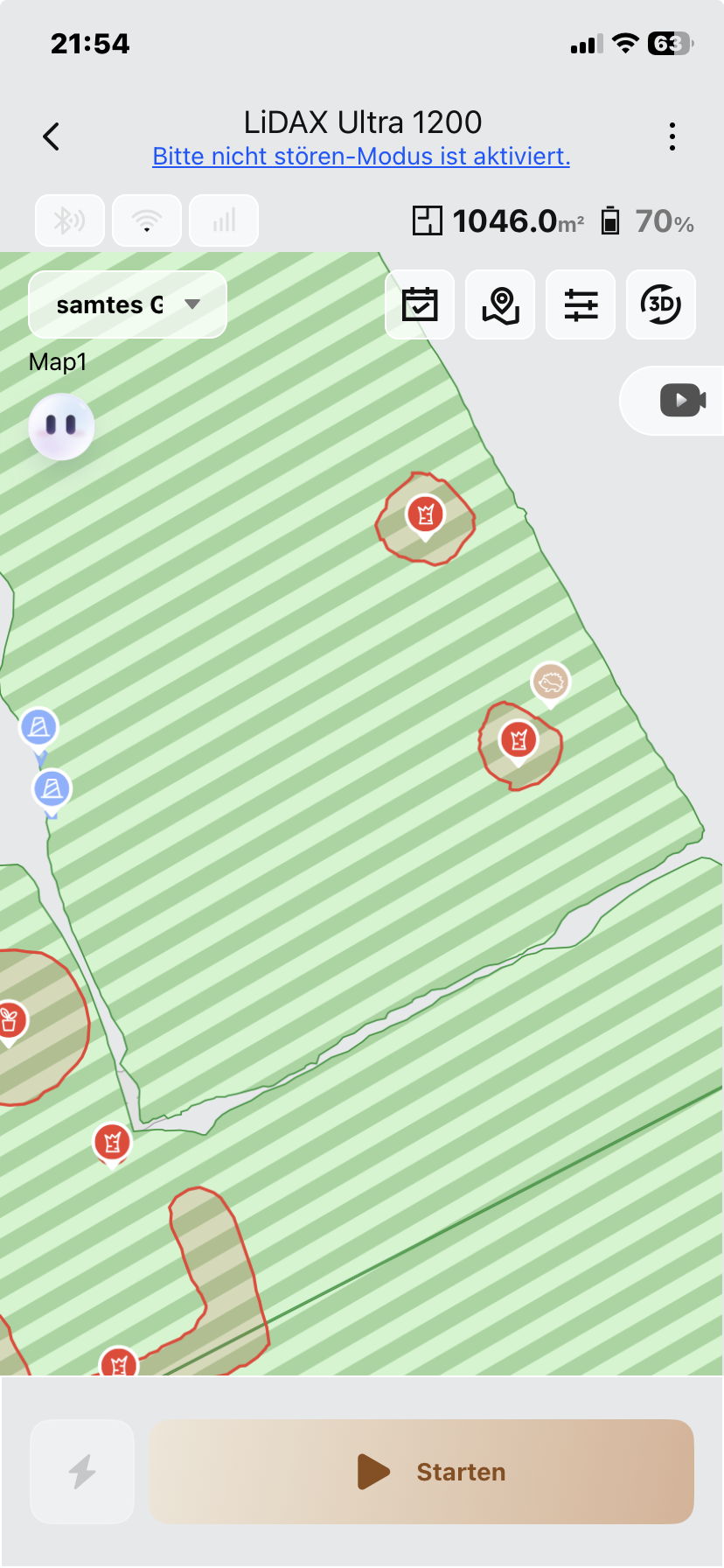Screen dimensions: 724x1568
Task: Tap the Wi-Fi status button
Action: pyautogui.click(x=147, y=220)
